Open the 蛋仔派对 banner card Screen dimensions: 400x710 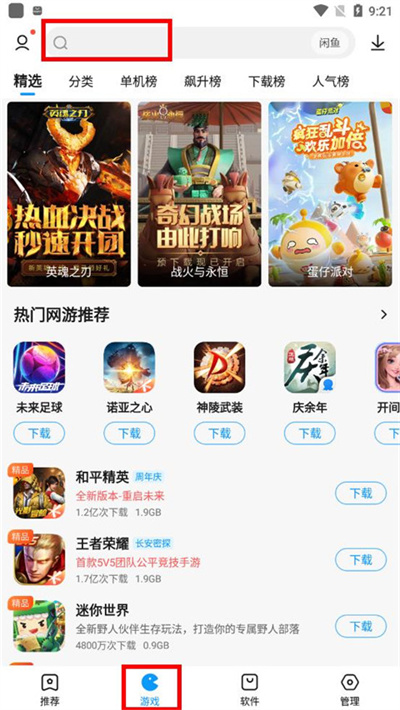[330, 194]
